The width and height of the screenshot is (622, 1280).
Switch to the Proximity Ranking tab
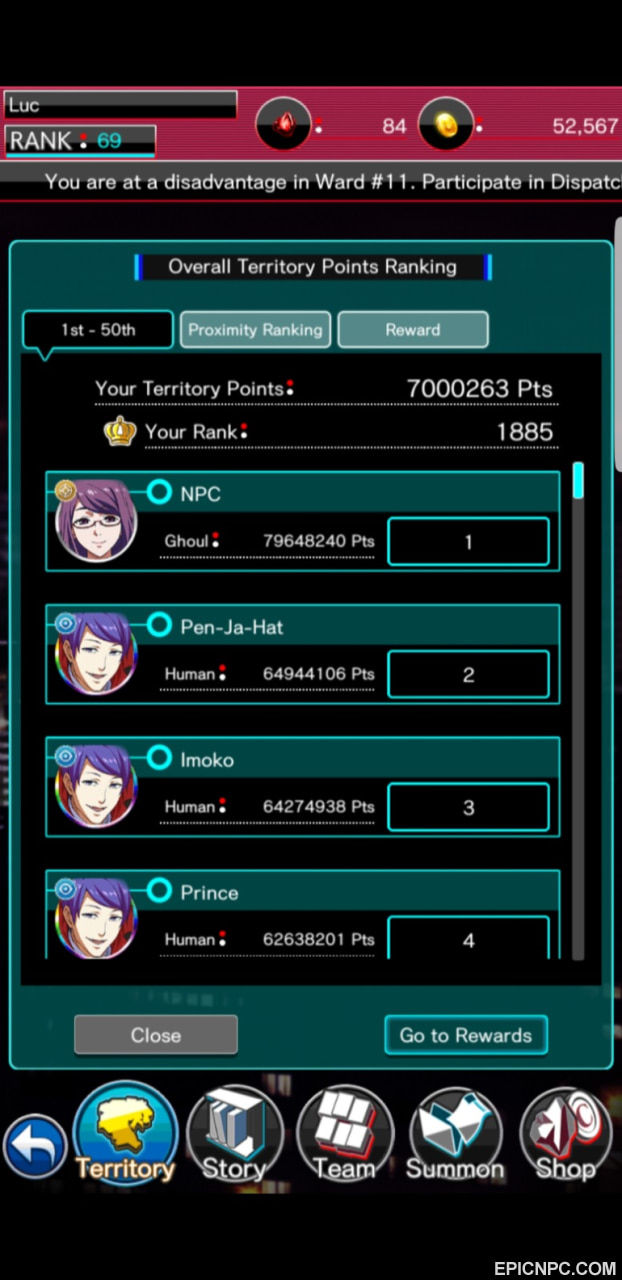255,330
